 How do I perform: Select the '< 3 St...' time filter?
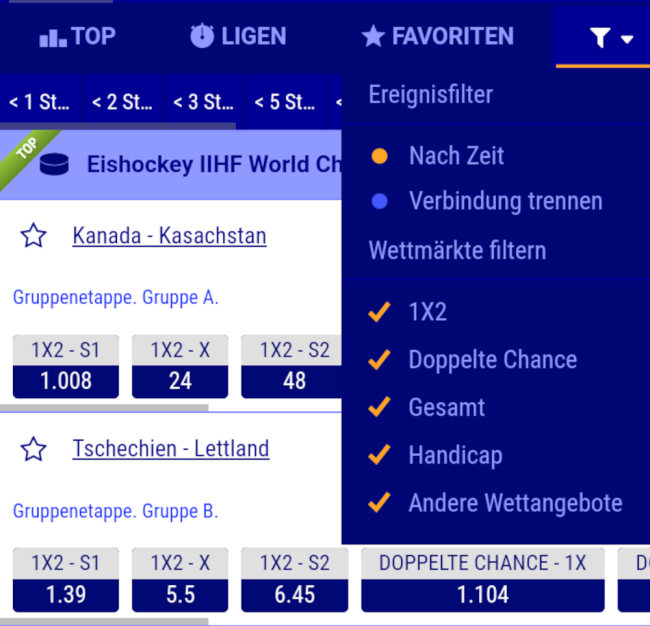(x=203, y=101)
